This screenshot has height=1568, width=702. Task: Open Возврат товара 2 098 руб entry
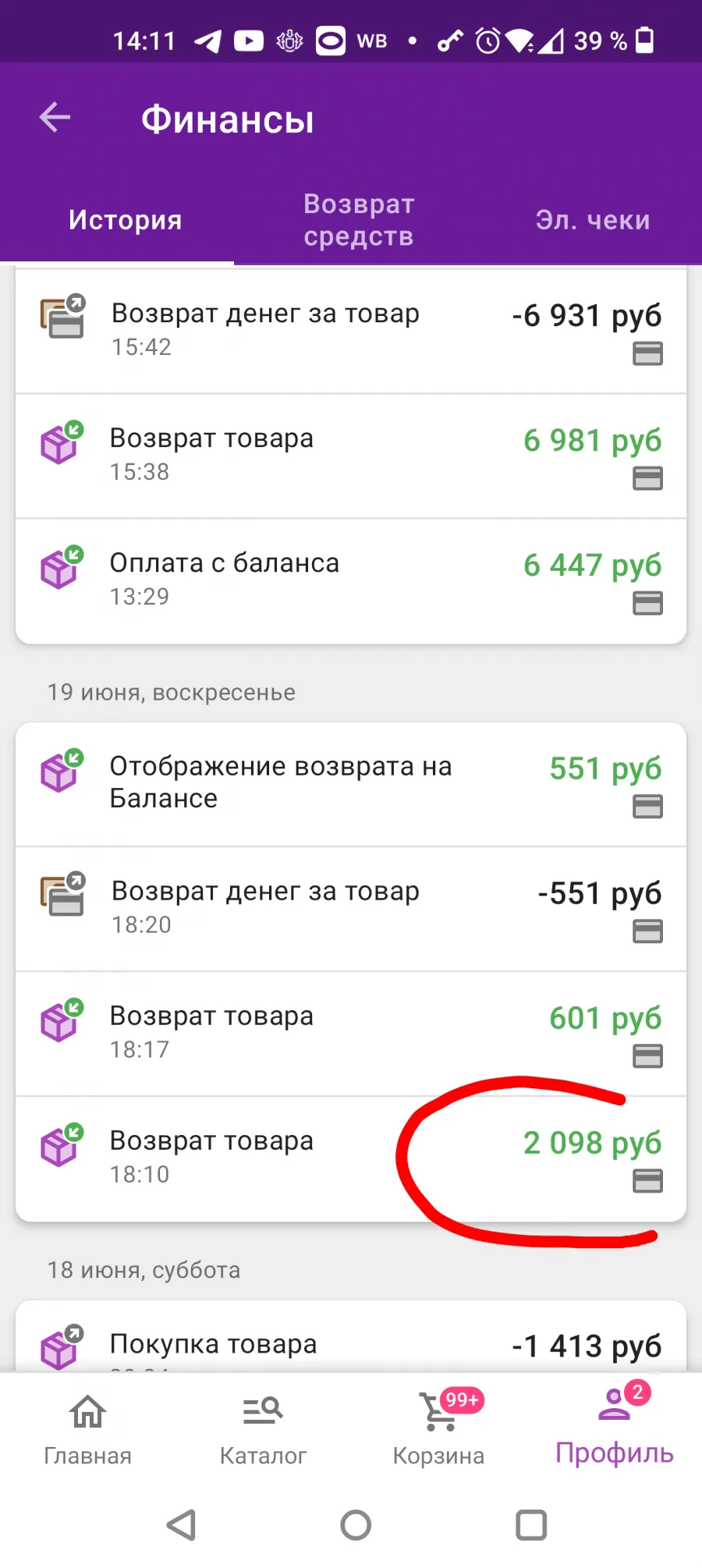pyautogui.click(x=351, y=1158)
